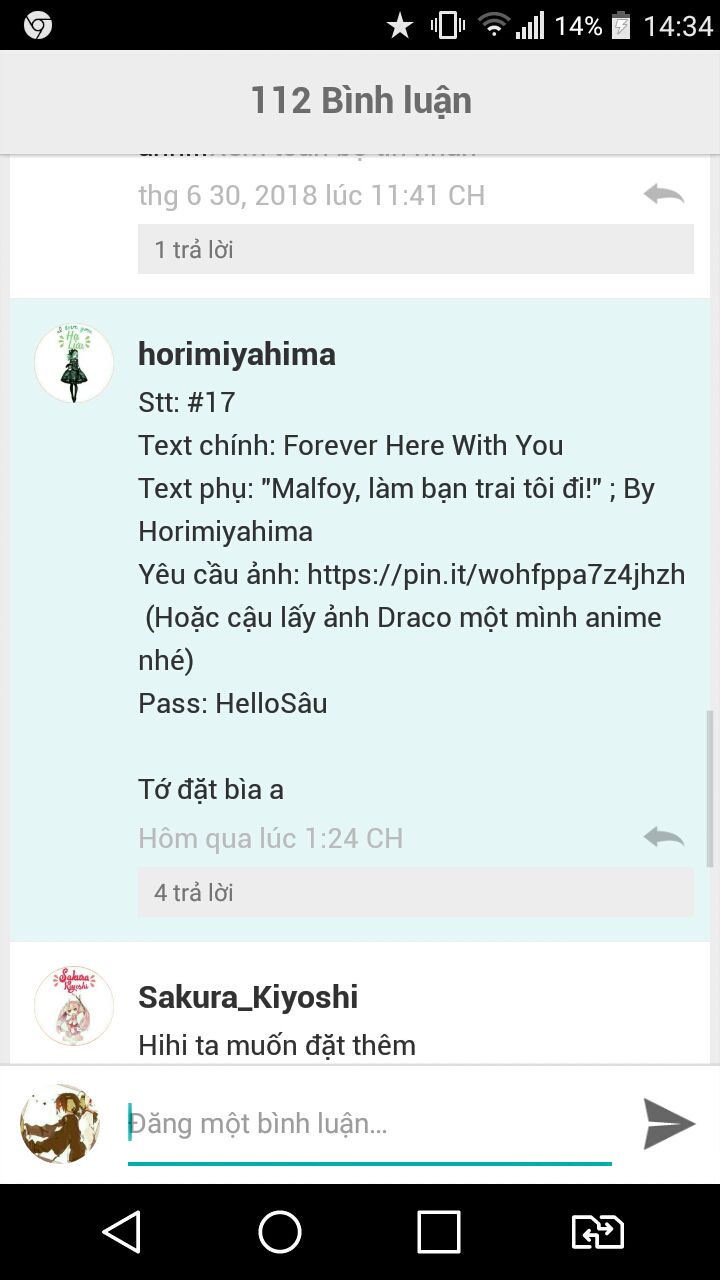
Task: Expand the "1 trả lời" reply
Action: tap(416, 249)
